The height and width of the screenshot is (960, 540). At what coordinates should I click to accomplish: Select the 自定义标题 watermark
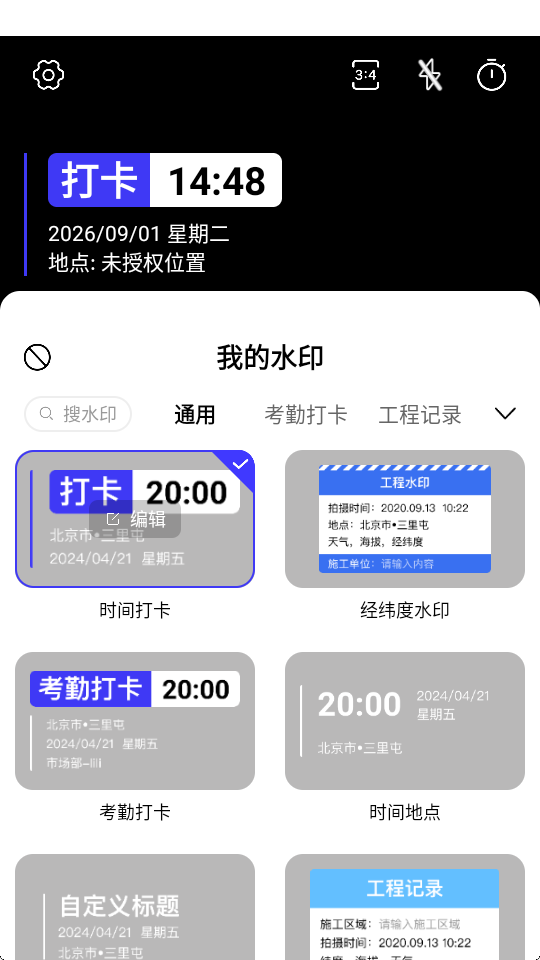tap(135, 907)
